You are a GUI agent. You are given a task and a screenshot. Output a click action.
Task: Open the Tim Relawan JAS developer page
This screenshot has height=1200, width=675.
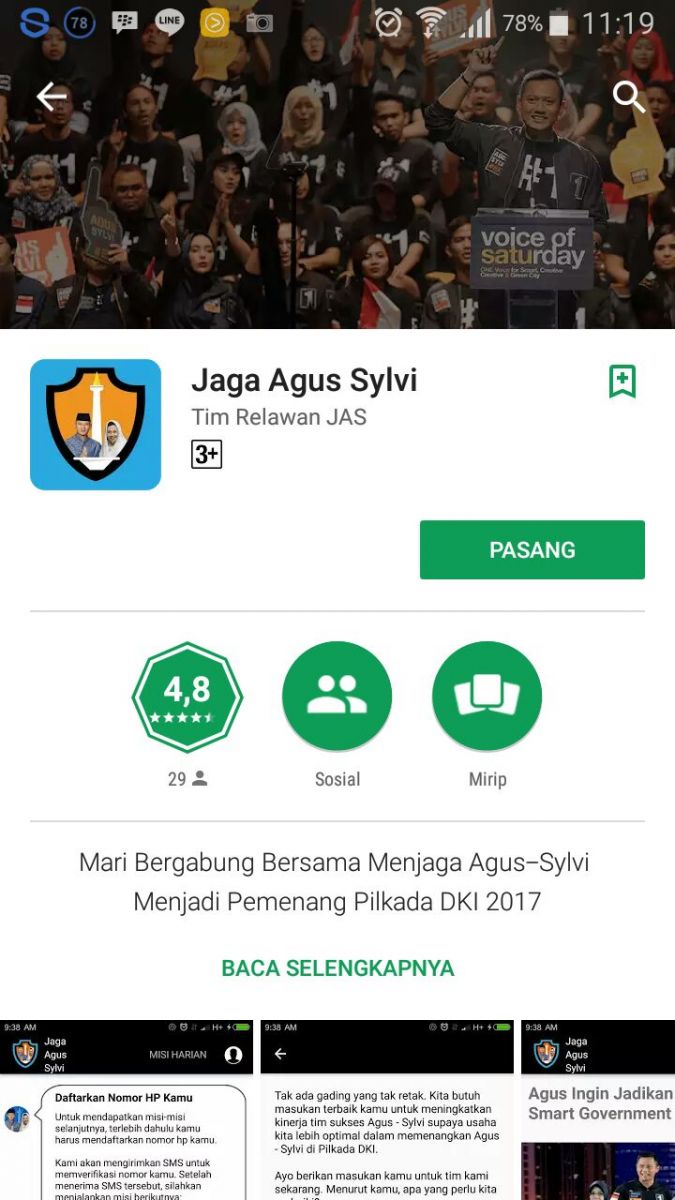point(279,417)
